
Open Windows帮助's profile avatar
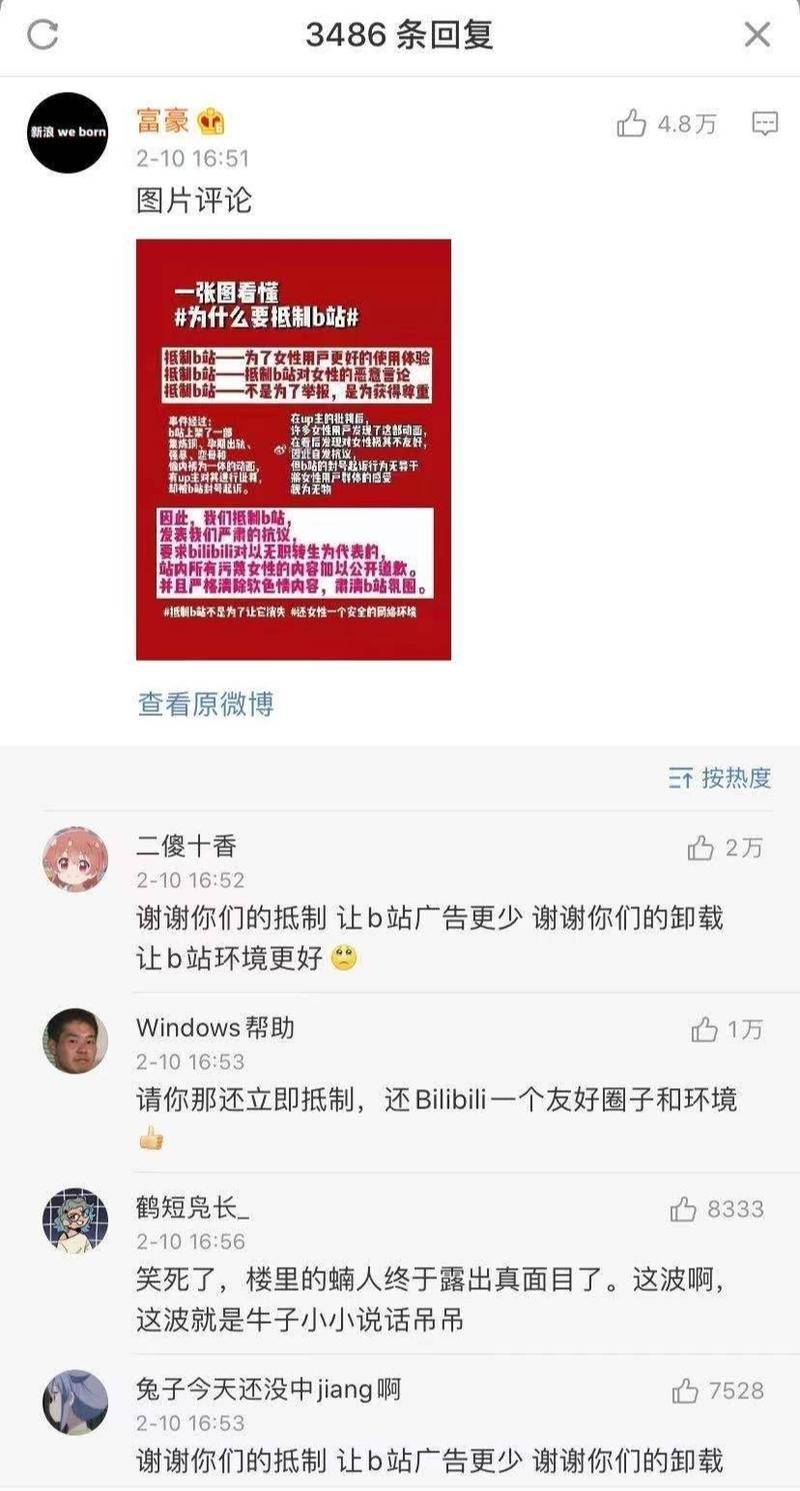(x=75, y=1040)
